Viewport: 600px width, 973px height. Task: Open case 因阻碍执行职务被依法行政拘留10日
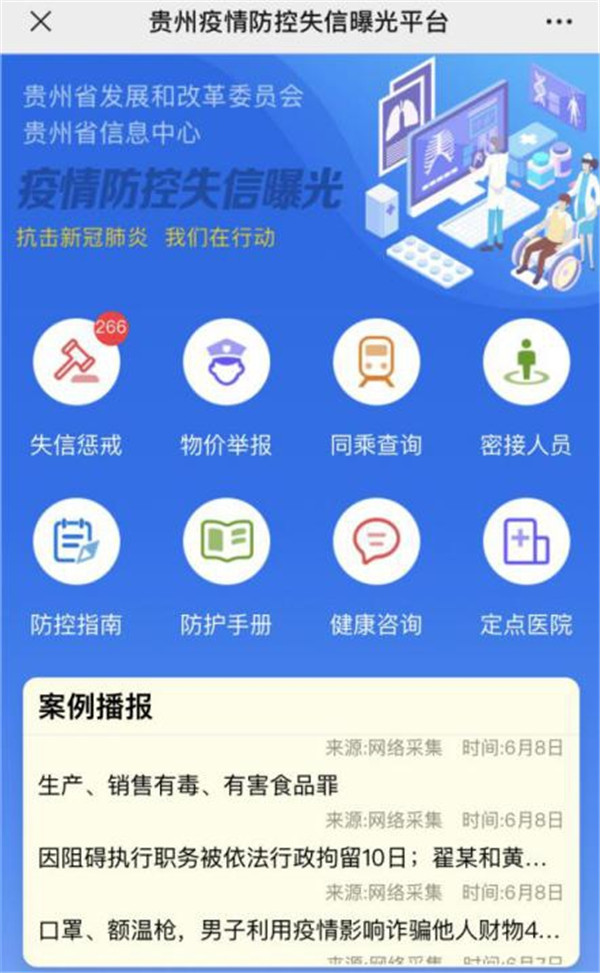[x=292, y=858]
